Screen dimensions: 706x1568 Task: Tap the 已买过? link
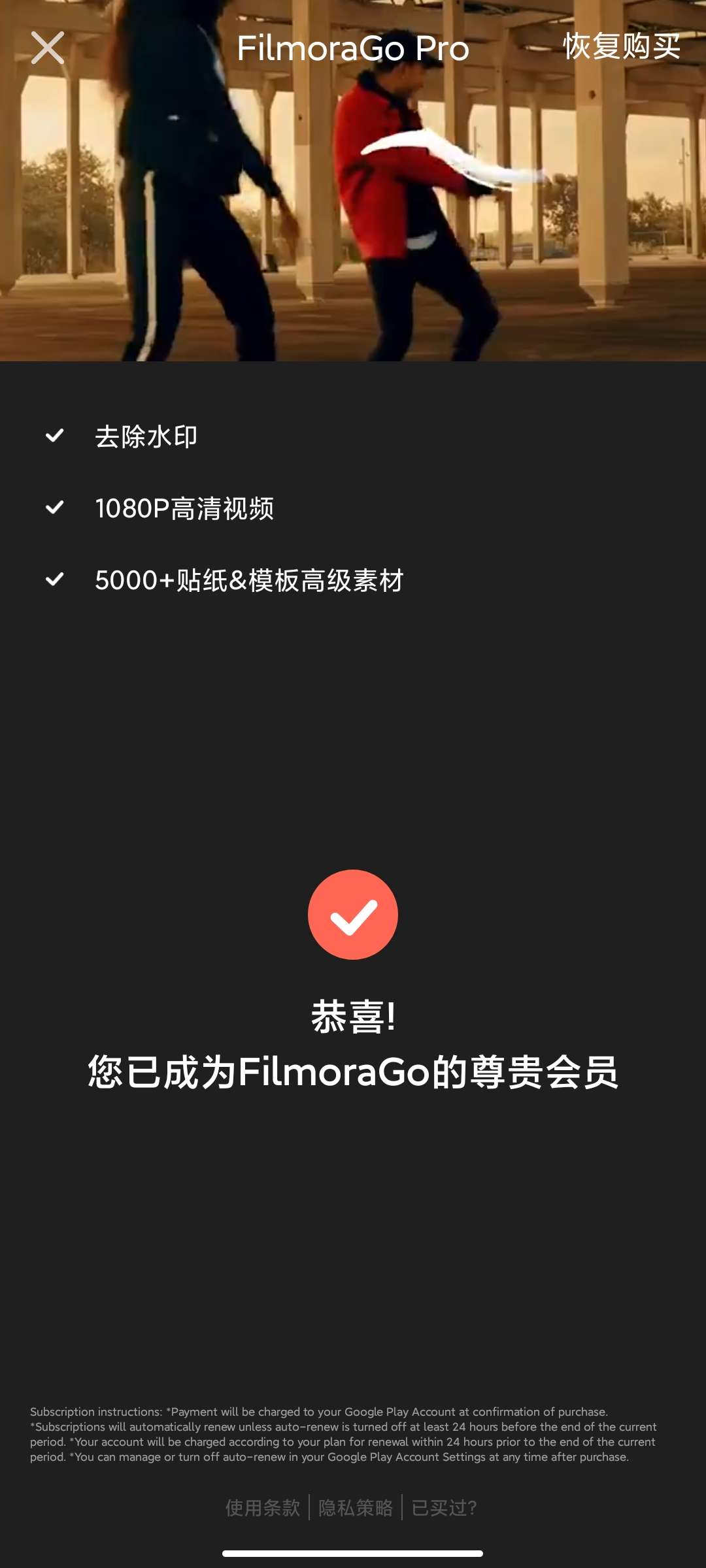click(445, 1508)
